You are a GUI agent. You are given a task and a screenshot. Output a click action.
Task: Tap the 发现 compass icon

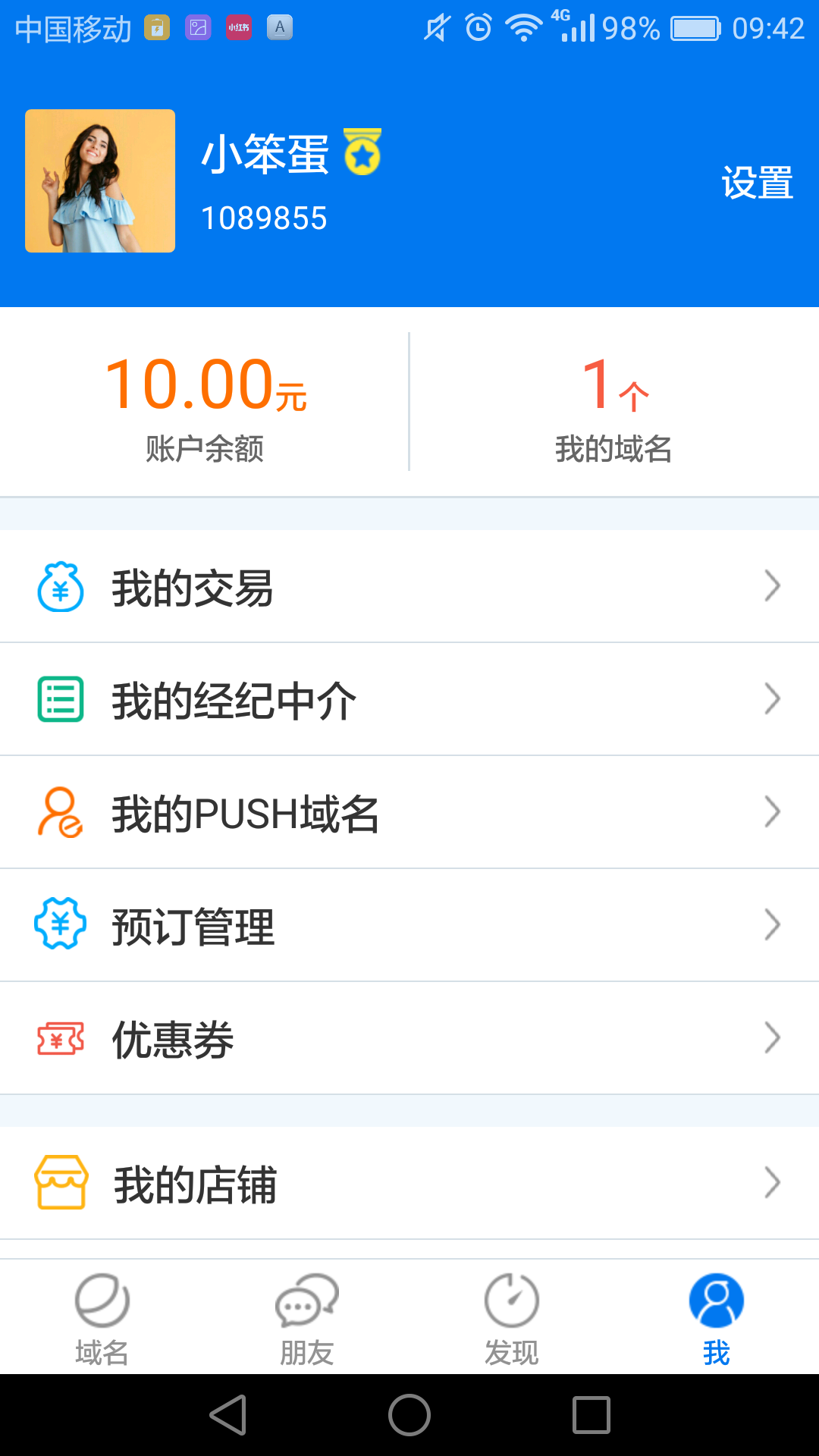[510, 1298]
